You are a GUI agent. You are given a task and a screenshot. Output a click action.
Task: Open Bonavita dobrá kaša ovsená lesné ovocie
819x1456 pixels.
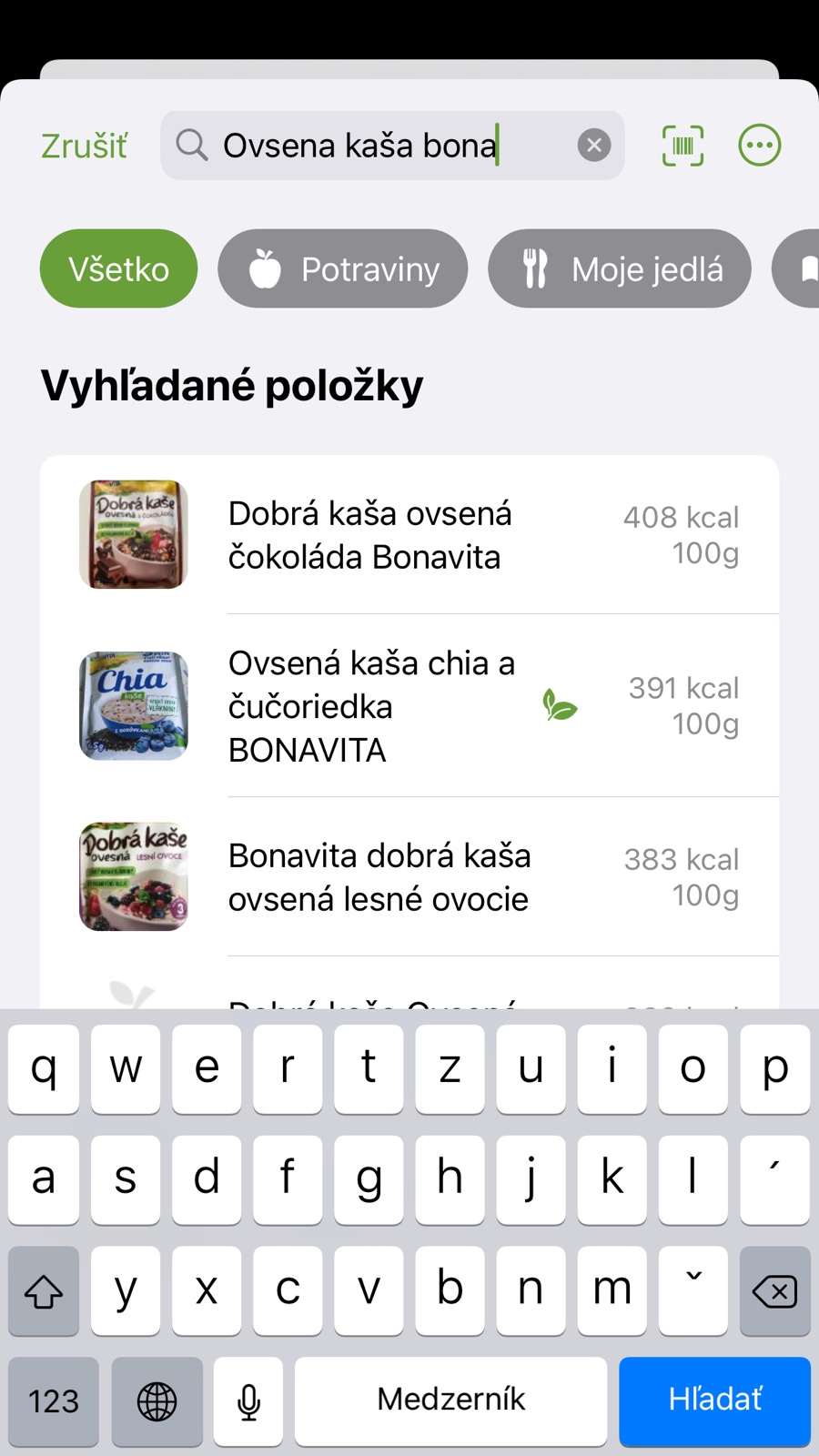409,877
